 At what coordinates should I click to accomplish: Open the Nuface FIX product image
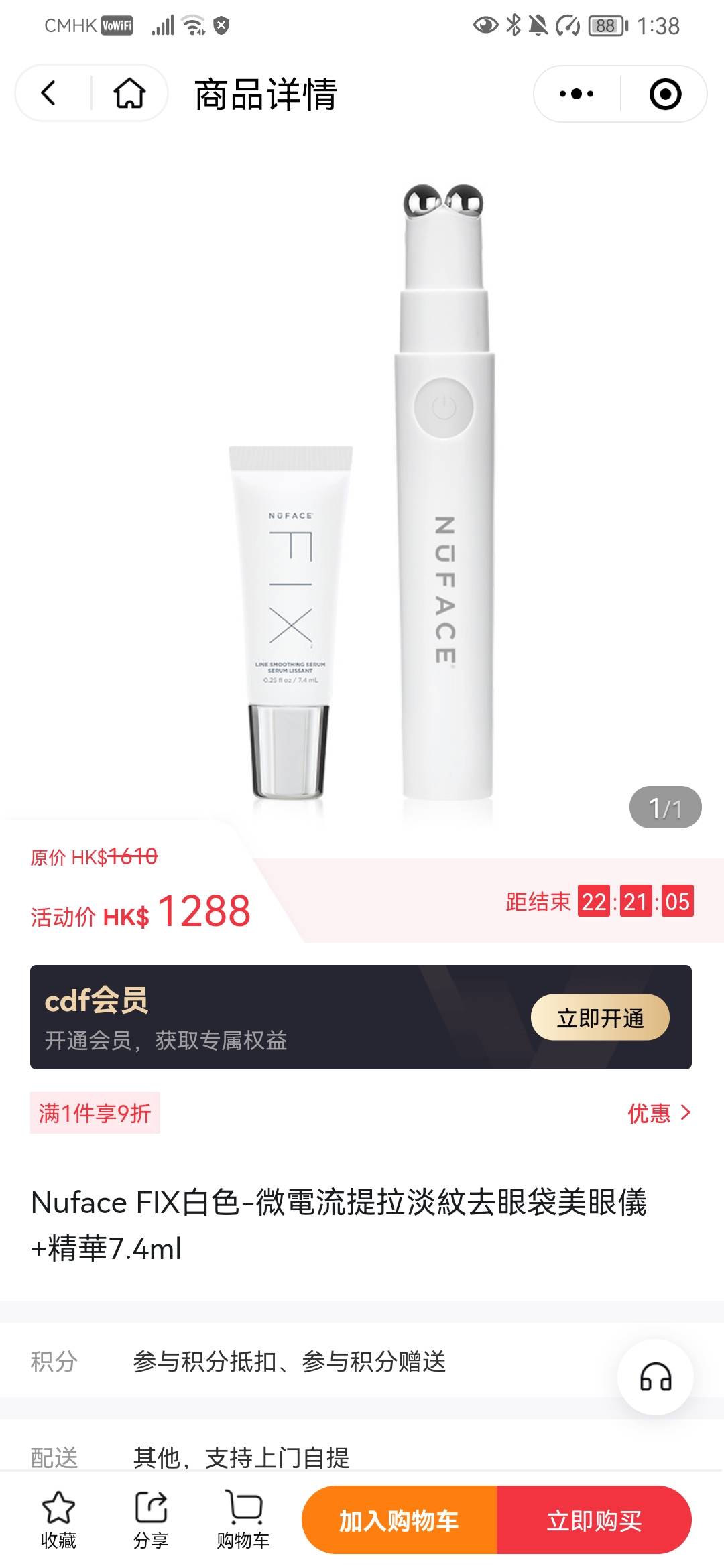click(x=362, y=489)
